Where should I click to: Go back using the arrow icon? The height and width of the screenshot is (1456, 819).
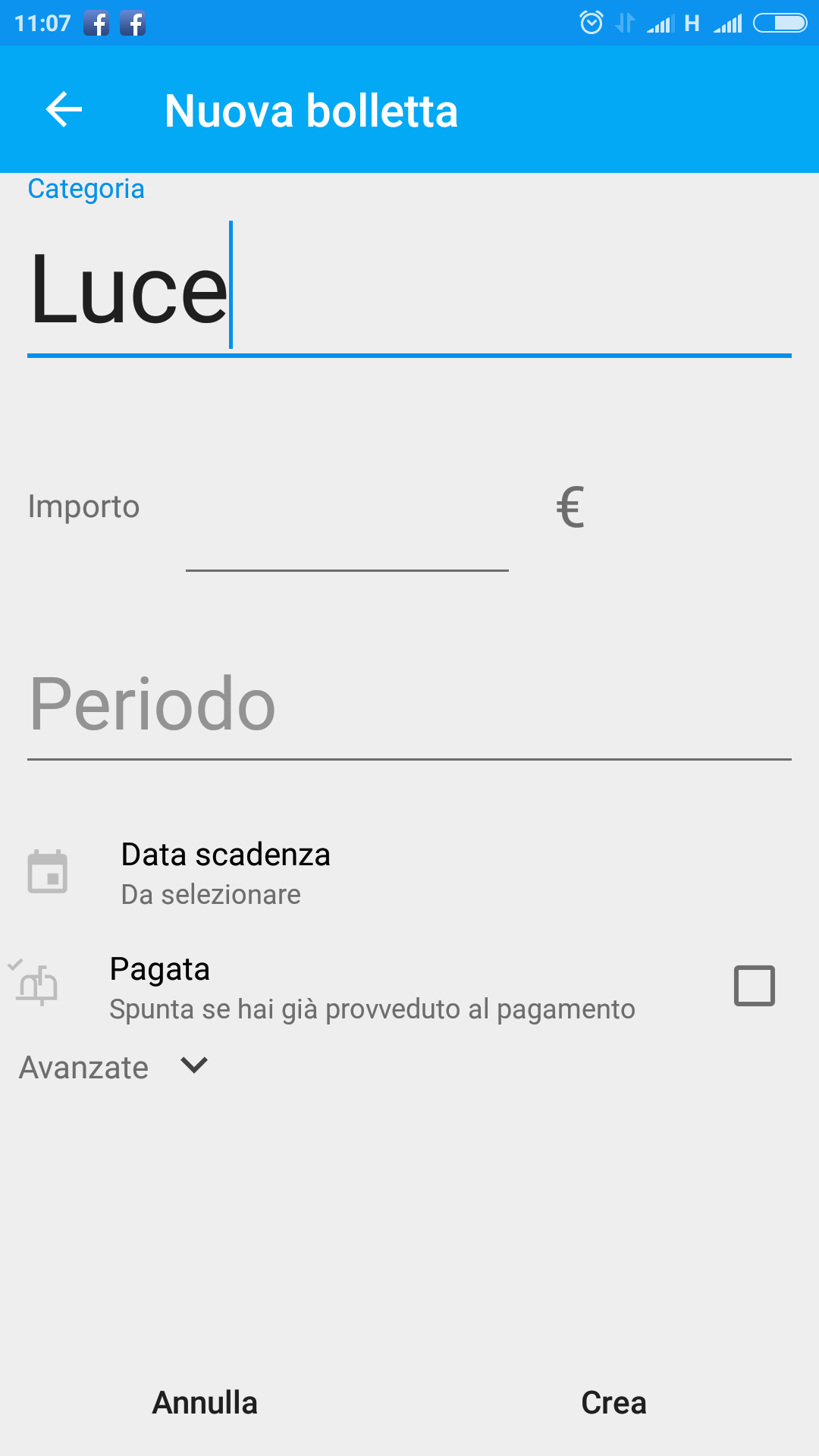point(64,110)
